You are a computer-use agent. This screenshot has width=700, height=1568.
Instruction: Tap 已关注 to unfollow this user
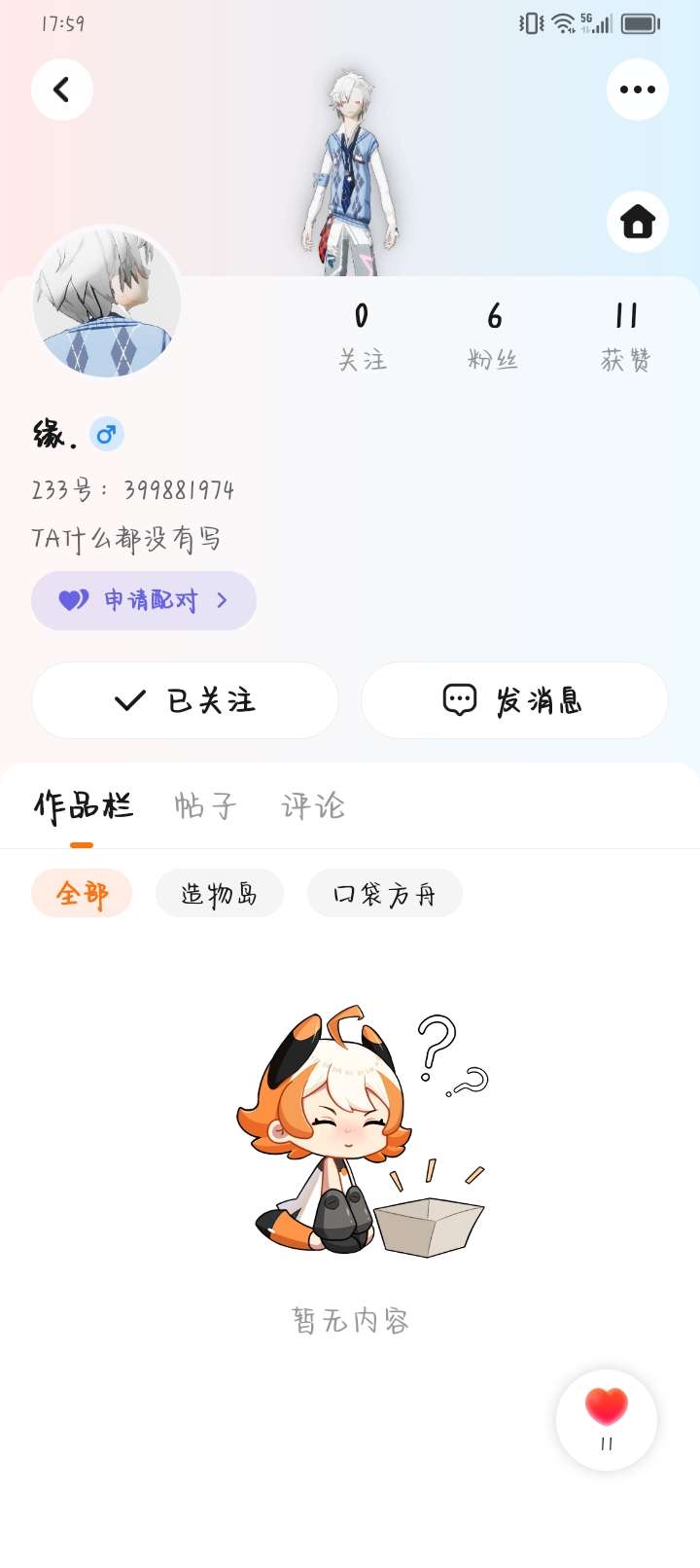tap(185, 700)
